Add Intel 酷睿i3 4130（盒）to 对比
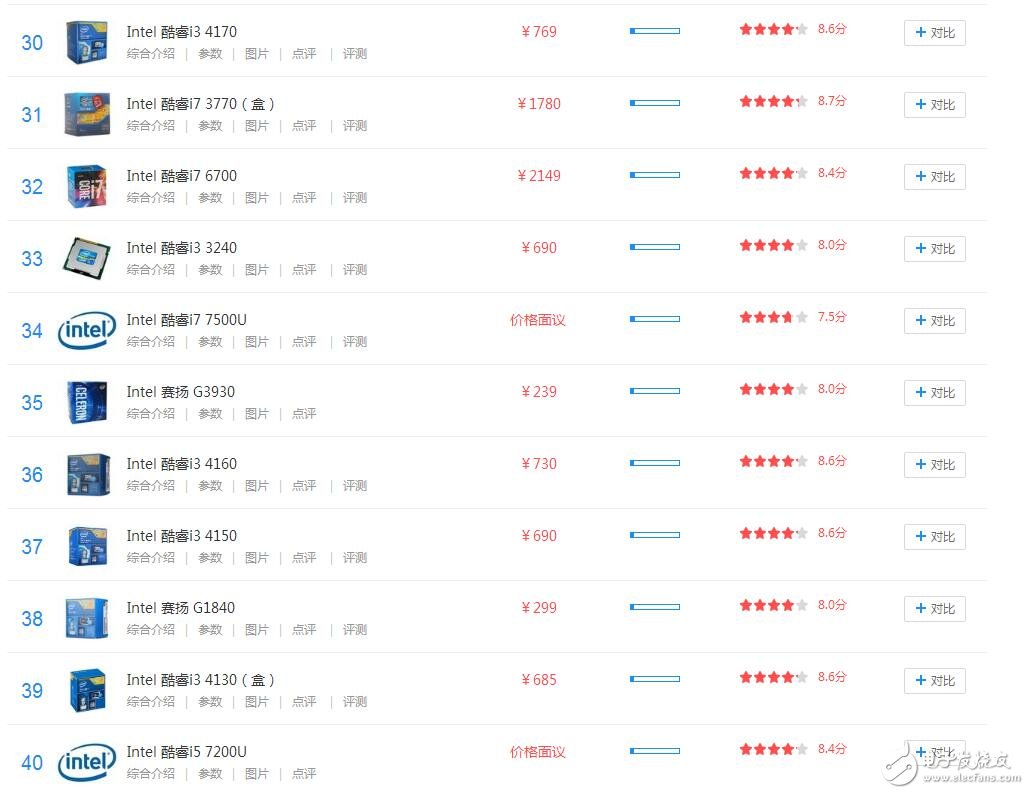Screen dimensions: 1029x794 pyautogui.click(x=934, y=681)
